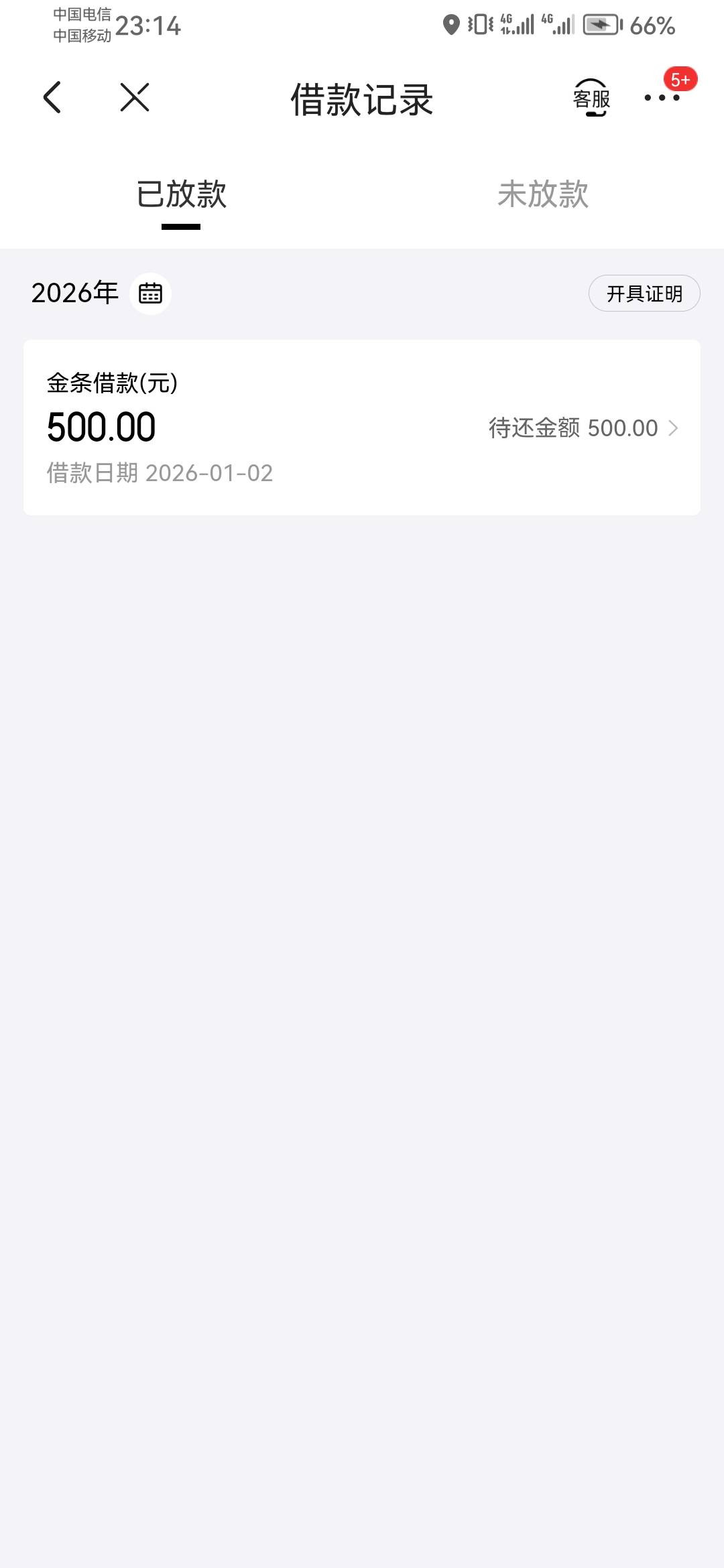Close the page with the X icon
This screenshot has width=724, height=1568.
pos(135,98)
